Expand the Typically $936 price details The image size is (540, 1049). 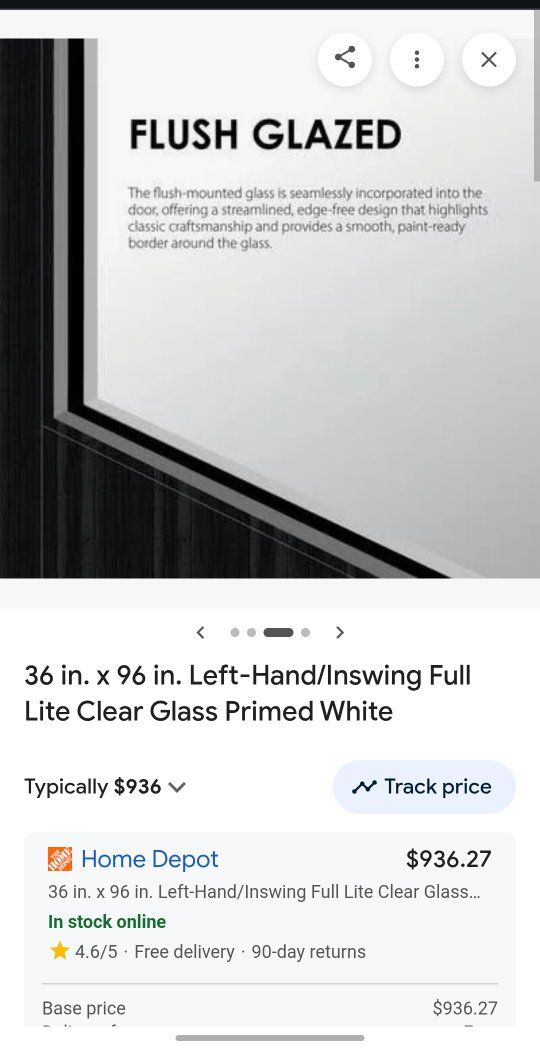click(x=104, y=787)
